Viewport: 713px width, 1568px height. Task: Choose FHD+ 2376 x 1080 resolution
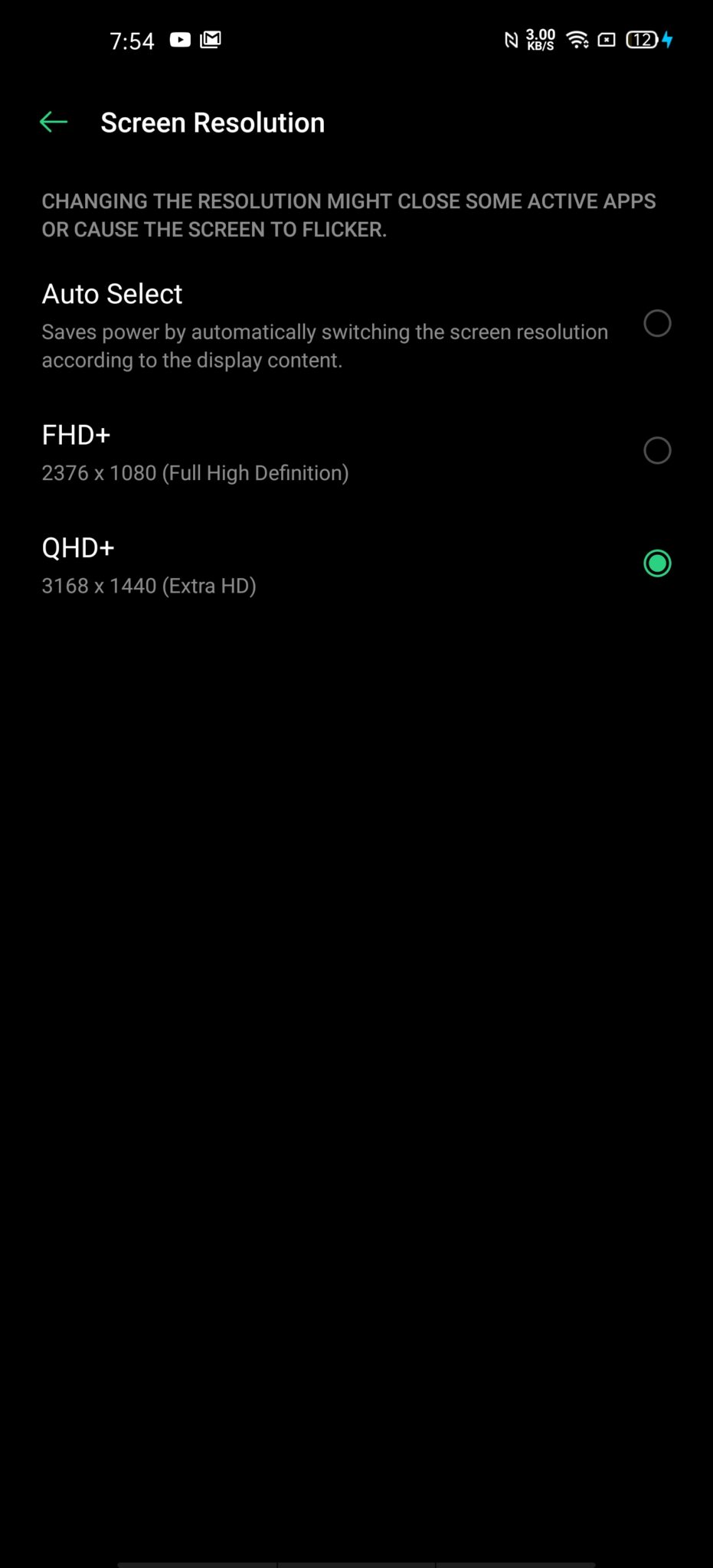pyautogui.click(x=356, y=452)
